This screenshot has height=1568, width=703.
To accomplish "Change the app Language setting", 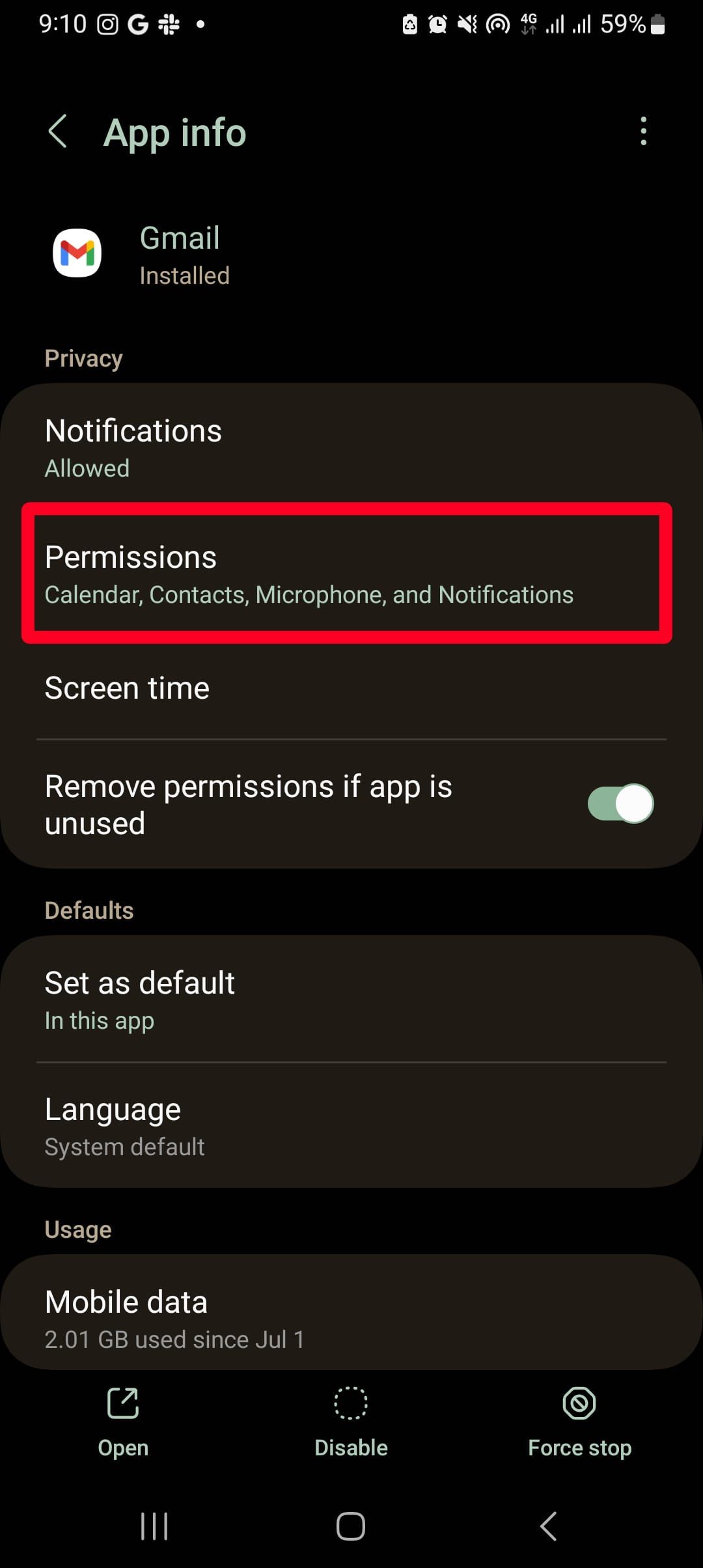I will pos(351,1127).
